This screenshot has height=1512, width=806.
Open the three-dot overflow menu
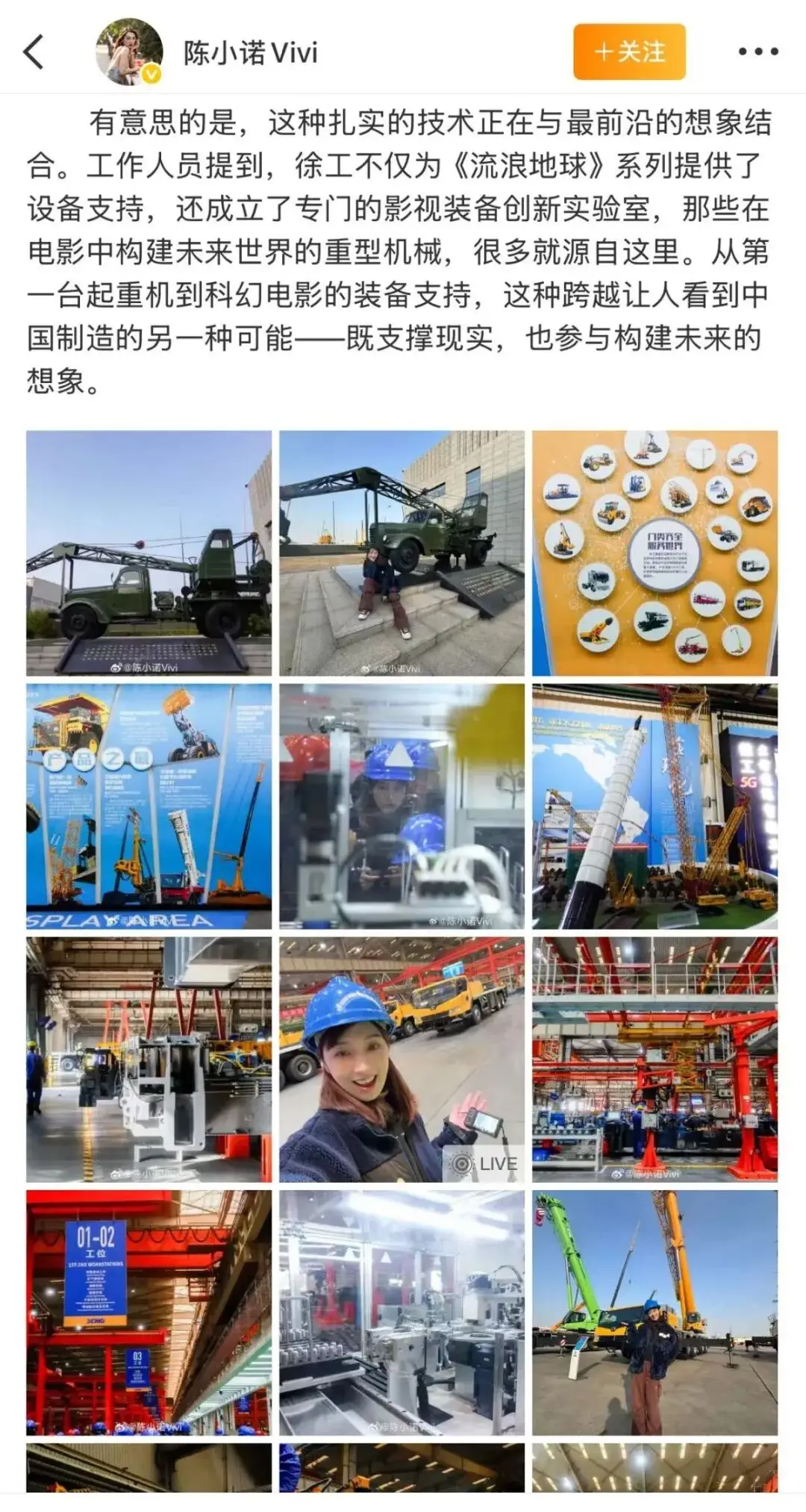point(758,52)
